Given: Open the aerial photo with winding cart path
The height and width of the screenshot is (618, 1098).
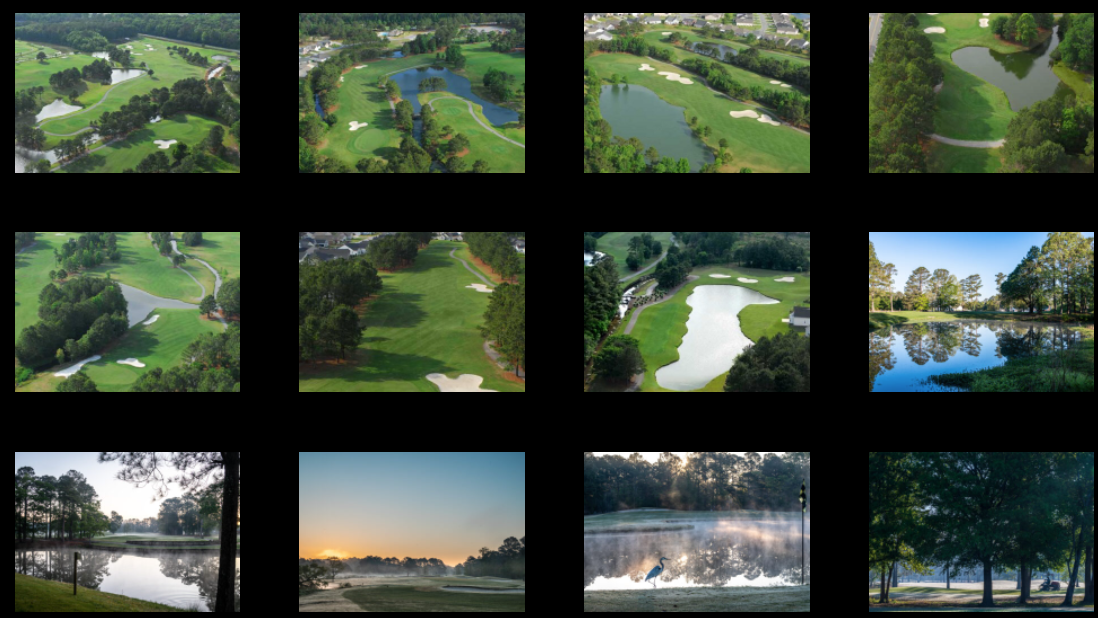Looking at the screenshot, I should click(127, 92).
